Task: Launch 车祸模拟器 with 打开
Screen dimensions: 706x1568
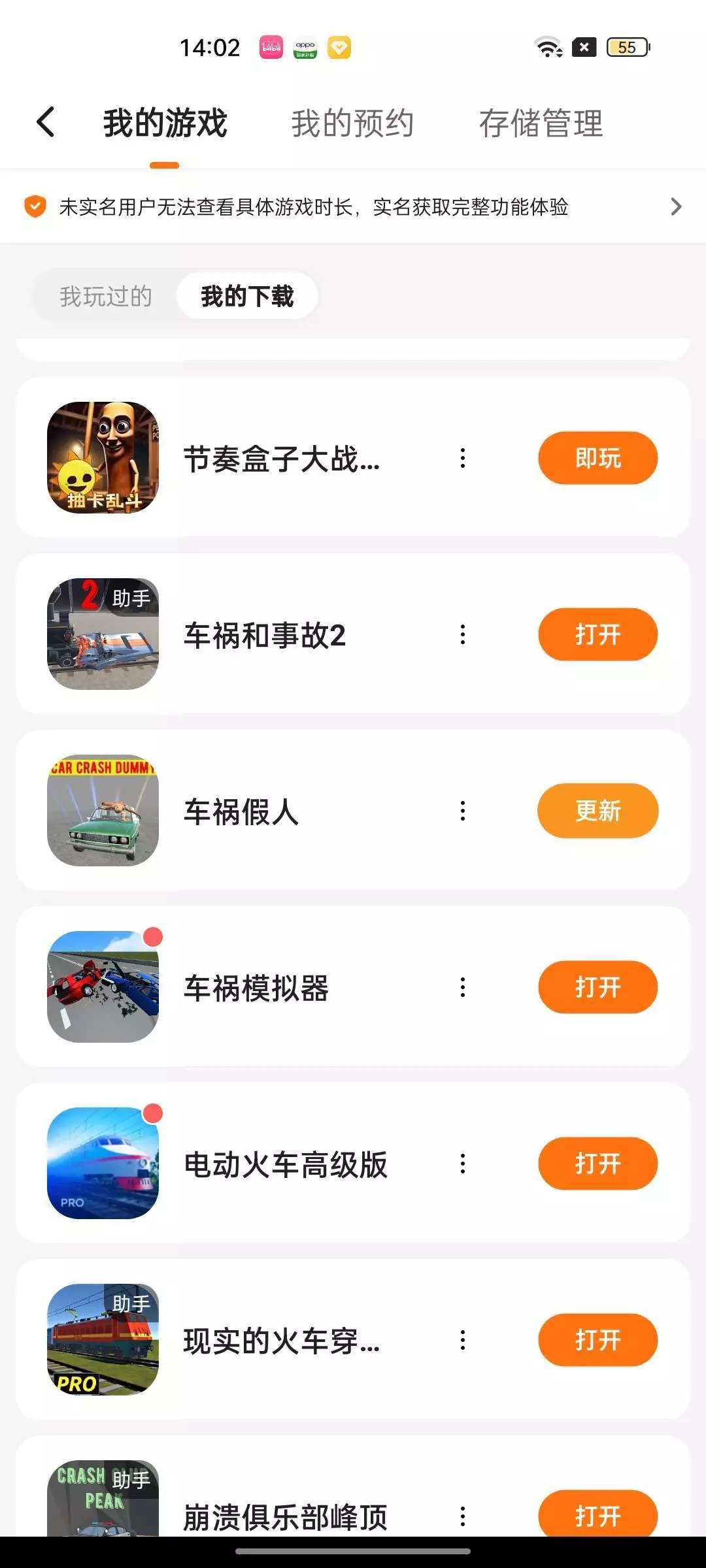Action: pos(597,987)
